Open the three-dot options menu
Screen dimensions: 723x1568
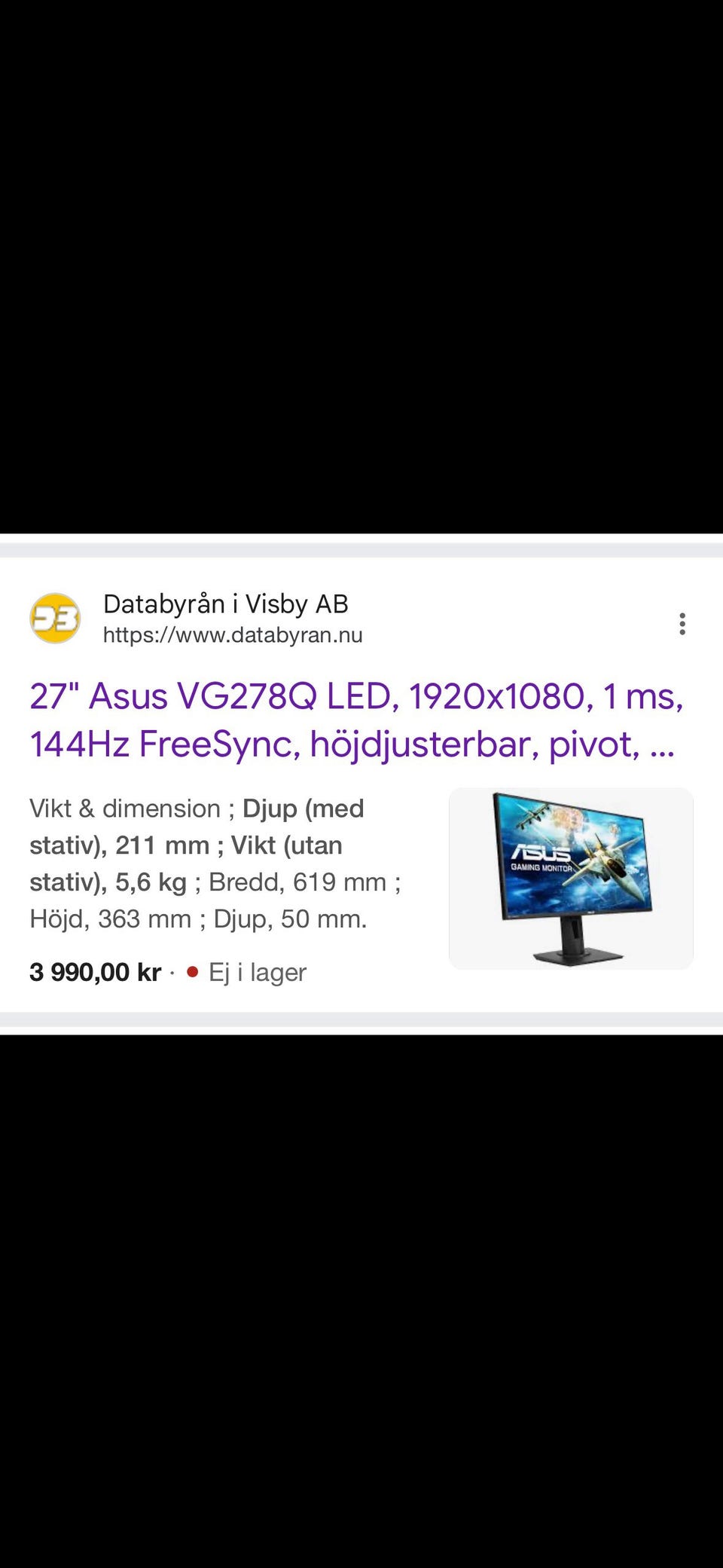tap(682, 624)
